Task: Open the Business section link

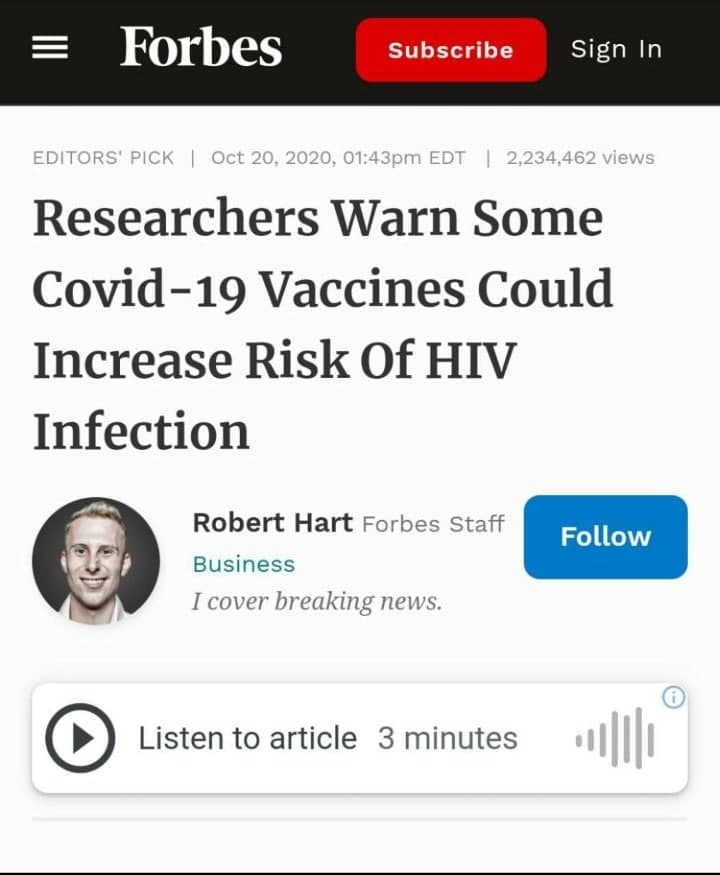Action: pyautogui.click(x=244, y=564)
